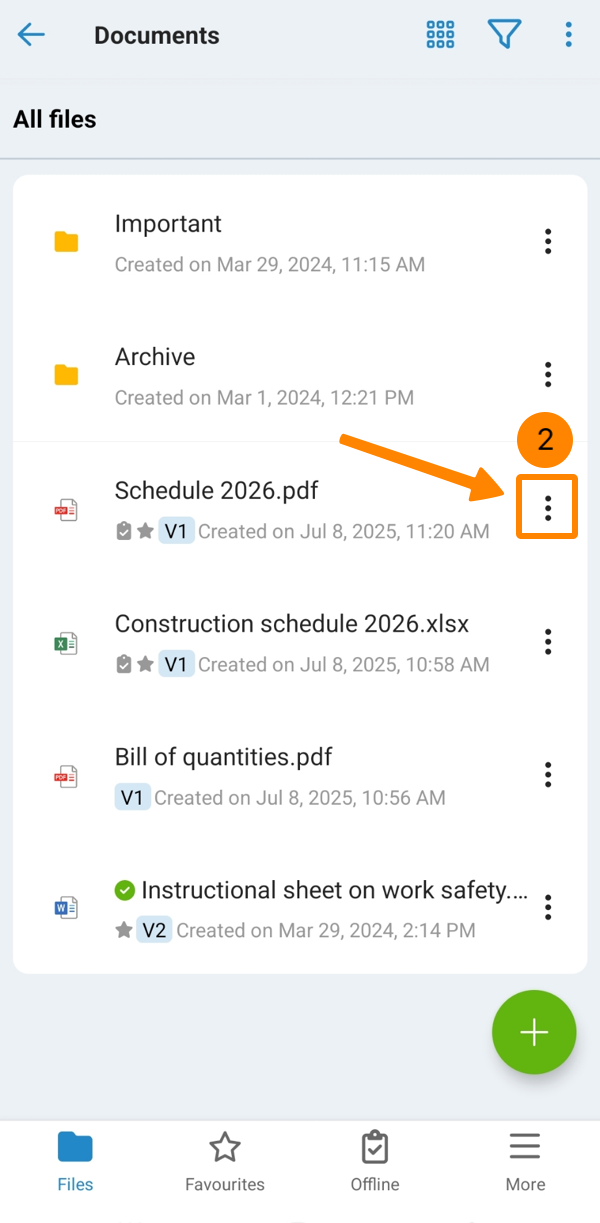
Task: Tap the three dots beside Schedule 2026.pdf
Action: (x=548, y=508)
